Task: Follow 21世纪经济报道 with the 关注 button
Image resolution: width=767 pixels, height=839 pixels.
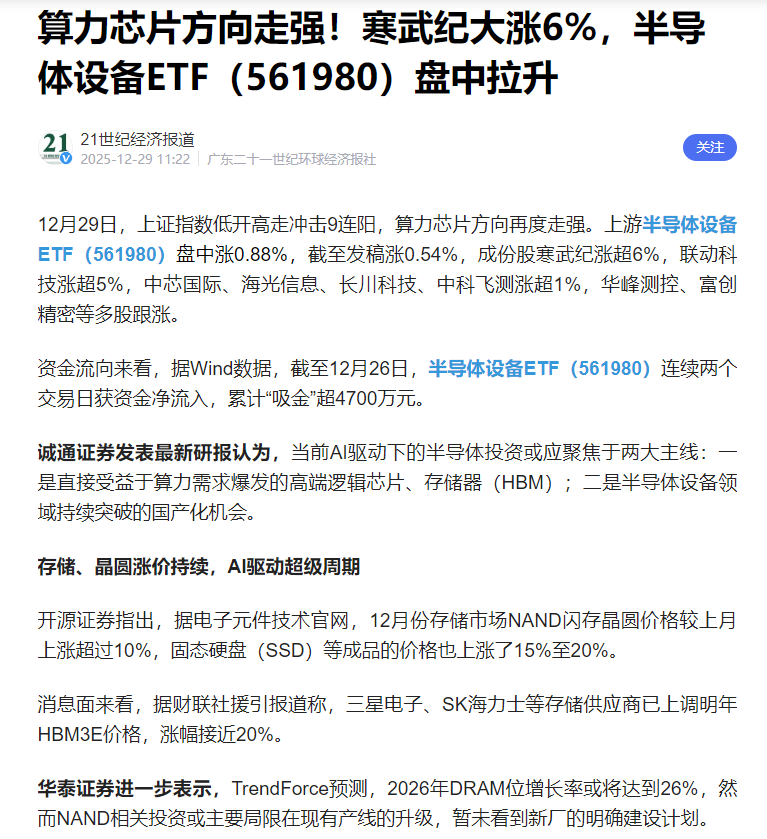Action: click(709, 147)
